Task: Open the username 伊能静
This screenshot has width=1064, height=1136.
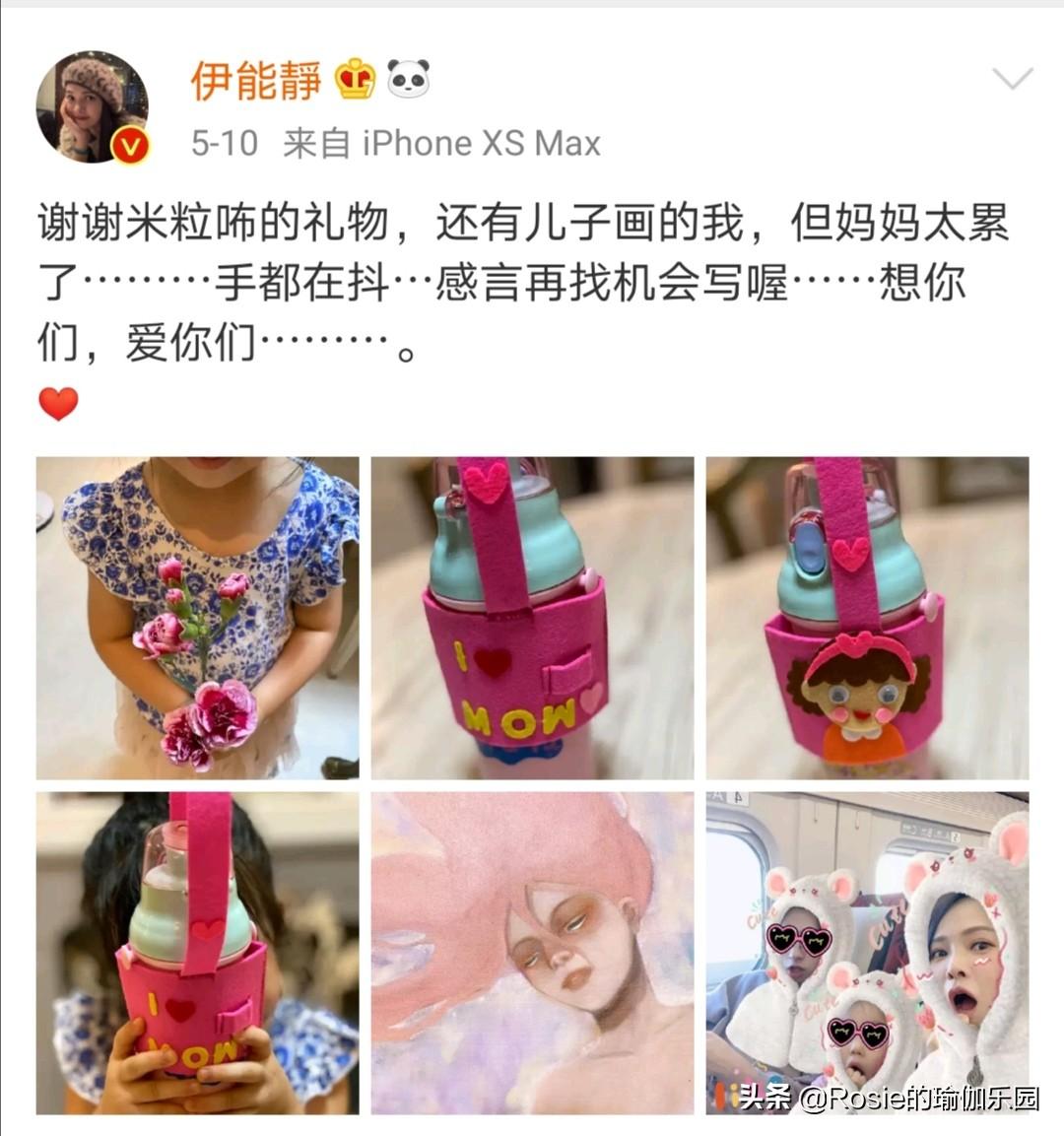Action: pos(256,81)
